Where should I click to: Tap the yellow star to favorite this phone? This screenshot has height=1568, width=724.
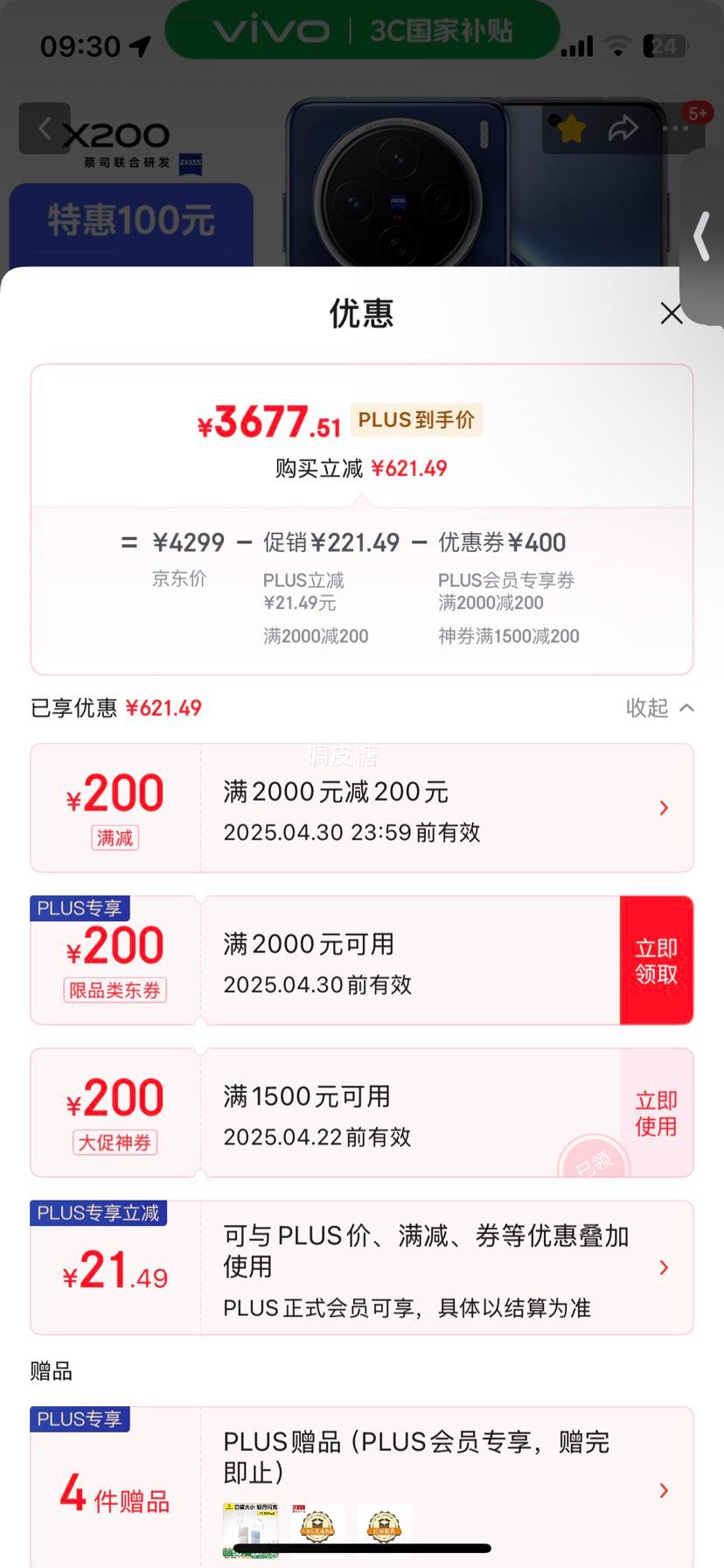(570, 128)
